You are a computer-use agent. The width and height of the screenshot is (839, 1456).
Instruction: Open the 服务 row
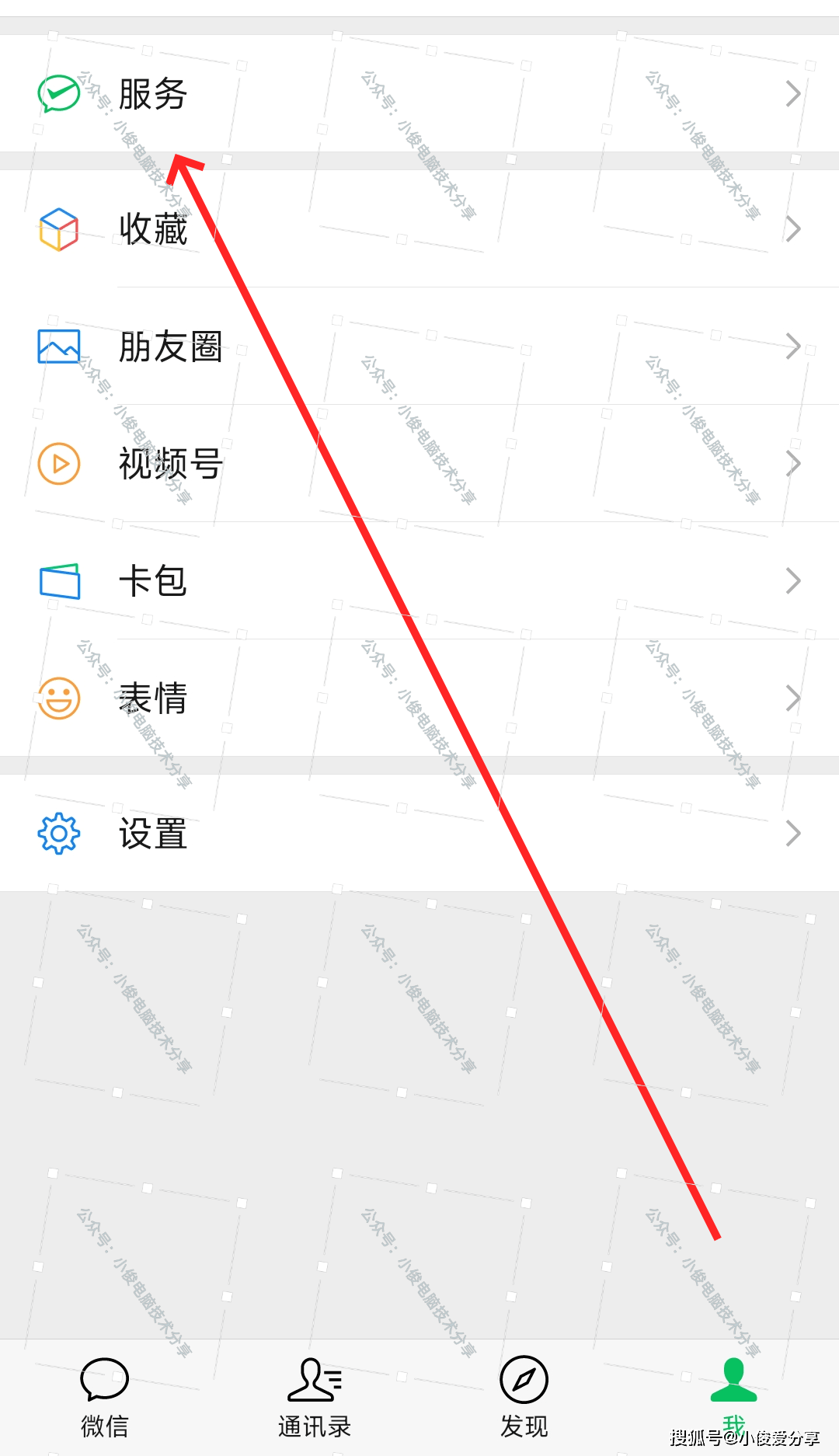coord(419,93)
